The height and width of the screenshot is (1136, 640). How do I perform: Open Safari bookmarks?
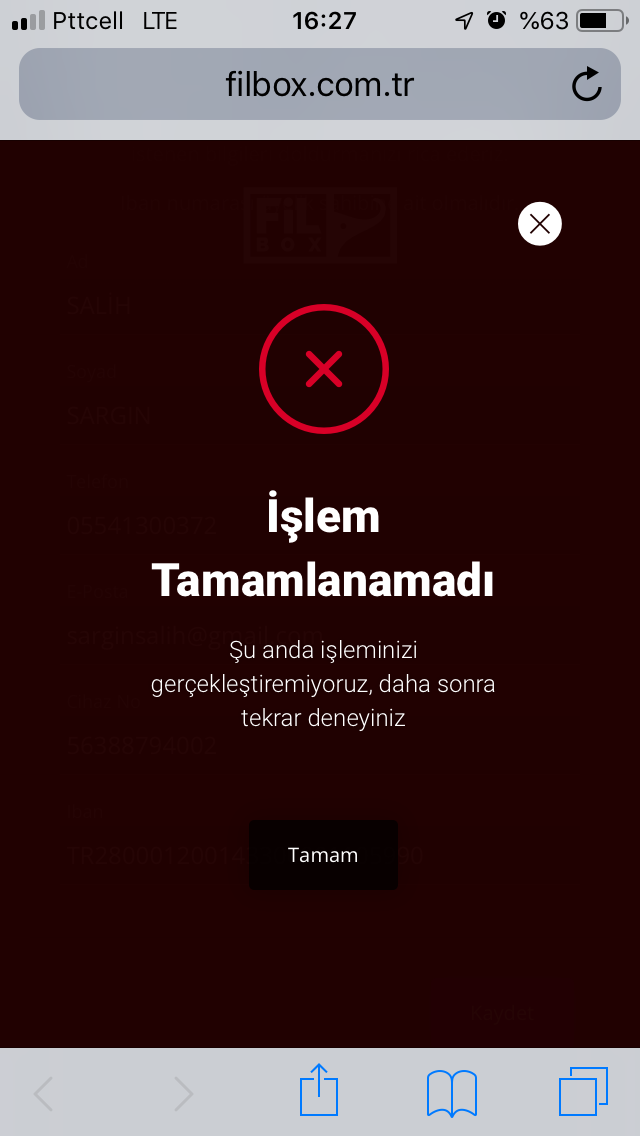coord(452,1092)
